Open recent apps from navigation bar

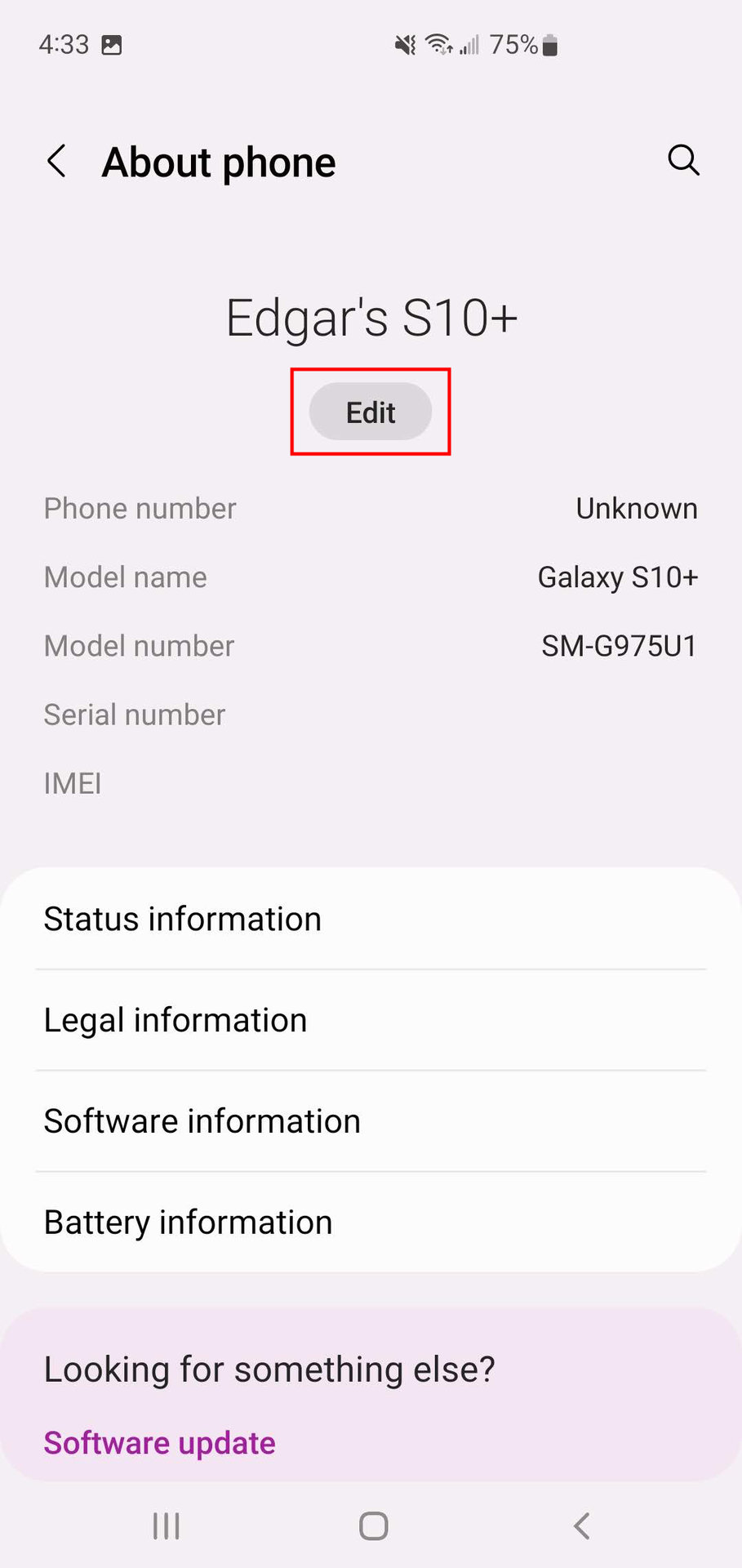(x=167, y=1526)
